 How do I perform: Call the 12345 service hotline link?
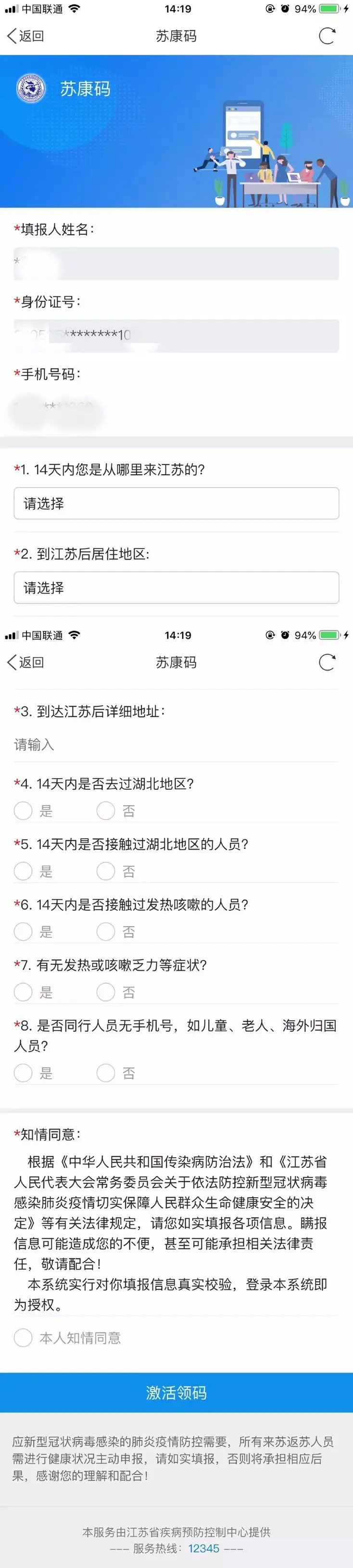click(x=203, y=1548)
